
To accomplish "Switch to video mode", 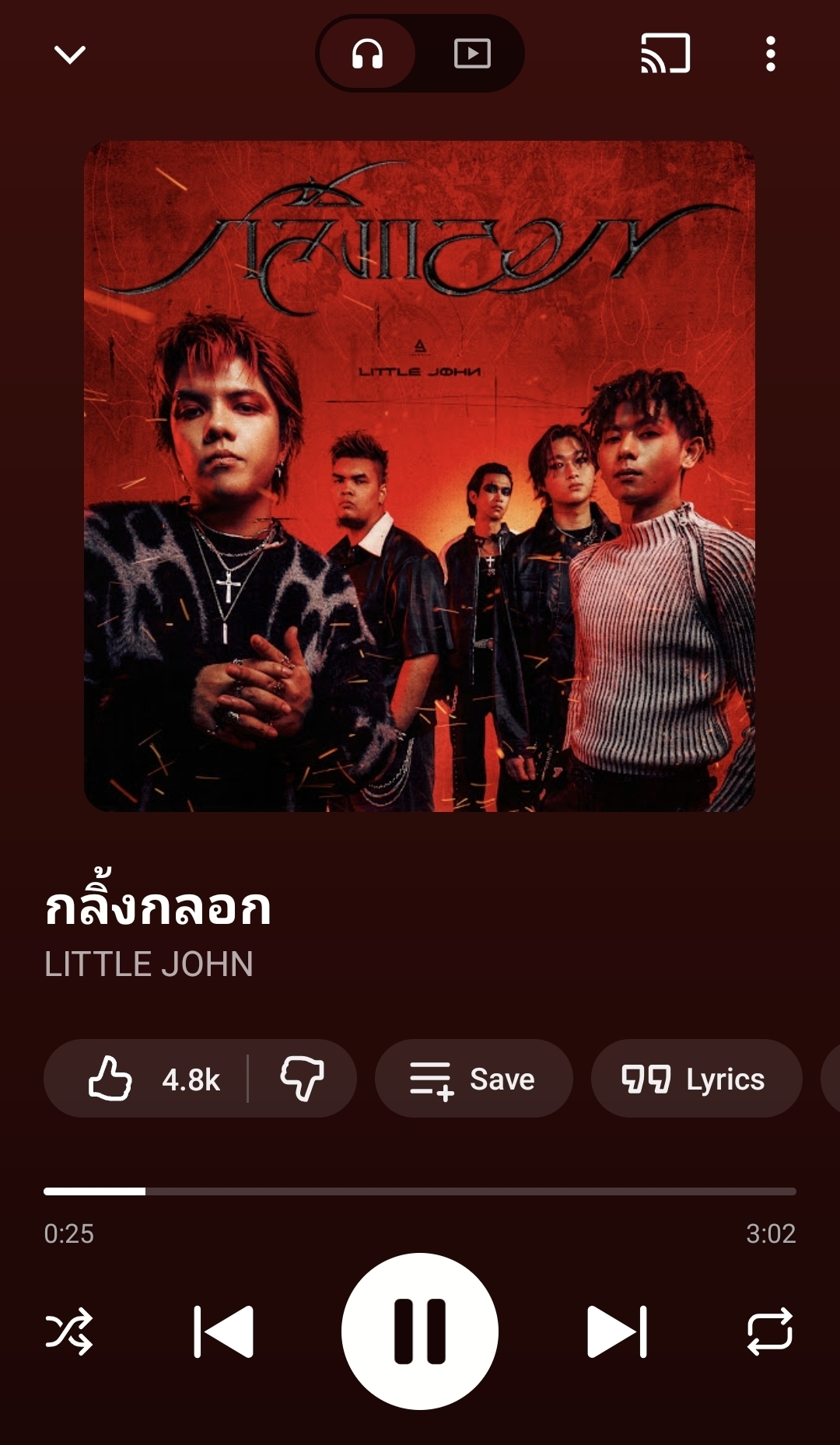I will click(x=472, y=54).
